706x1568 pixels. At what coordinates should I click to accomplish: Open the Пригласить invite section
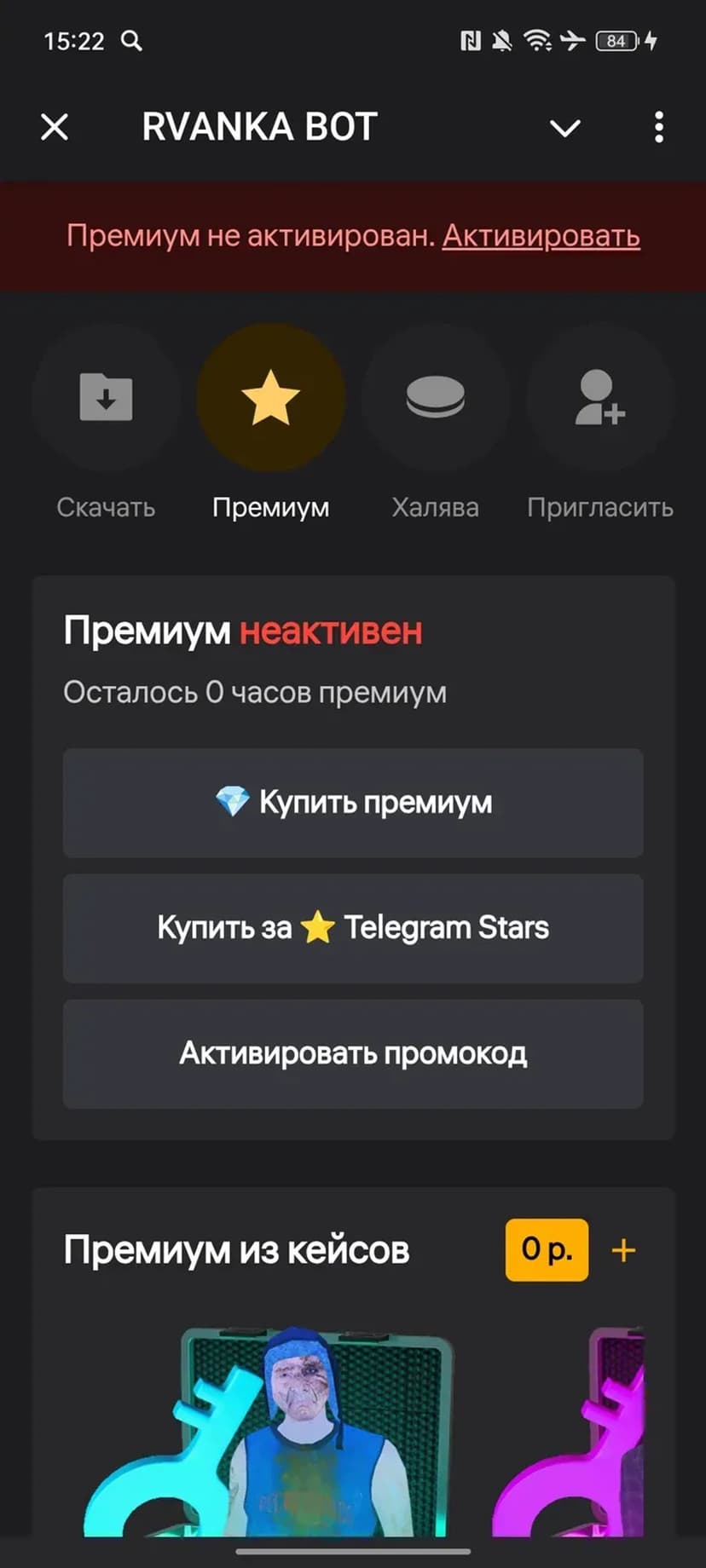click(x=599, y=397)
